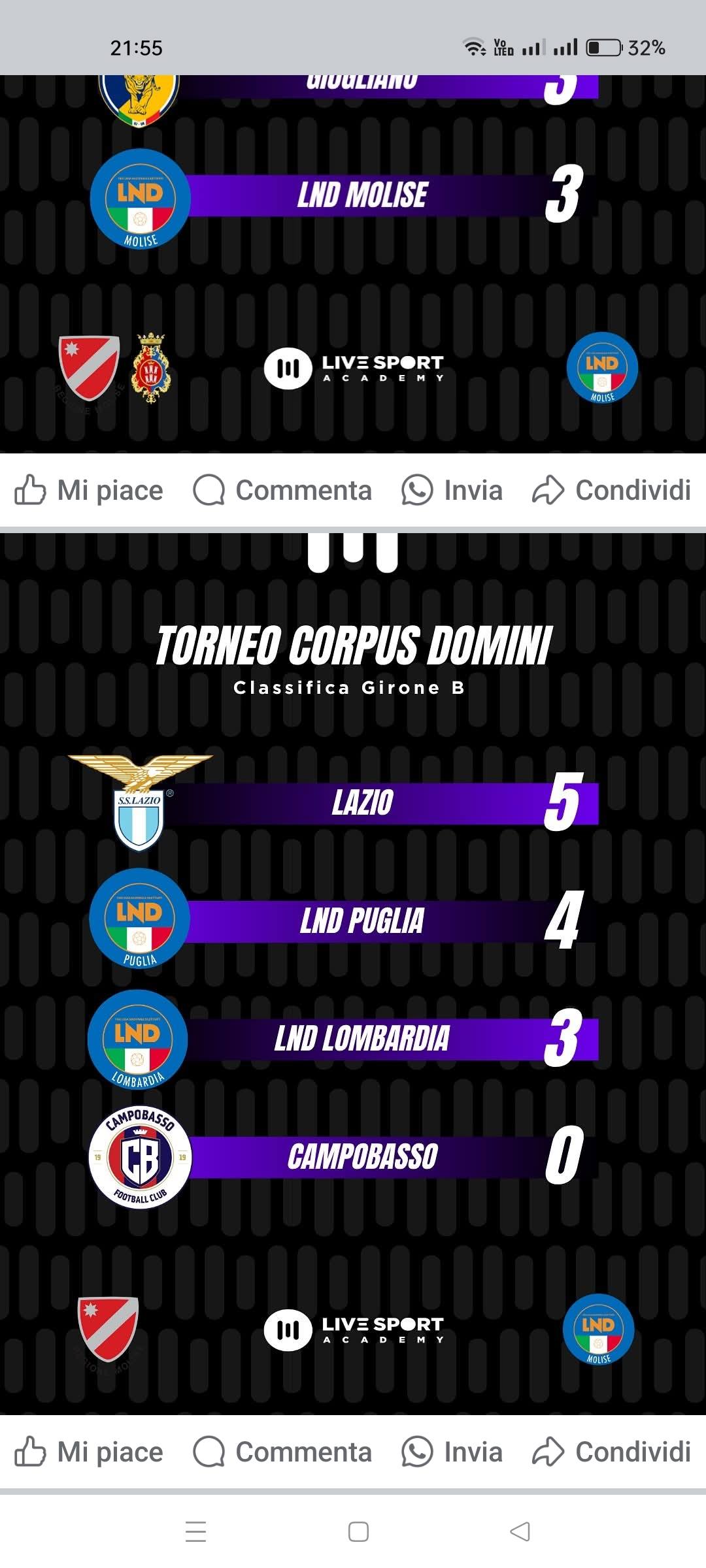The height and width of the screenshot is (1568, 706).
Task: Go back using the system back button
Action: (520, 1531)
